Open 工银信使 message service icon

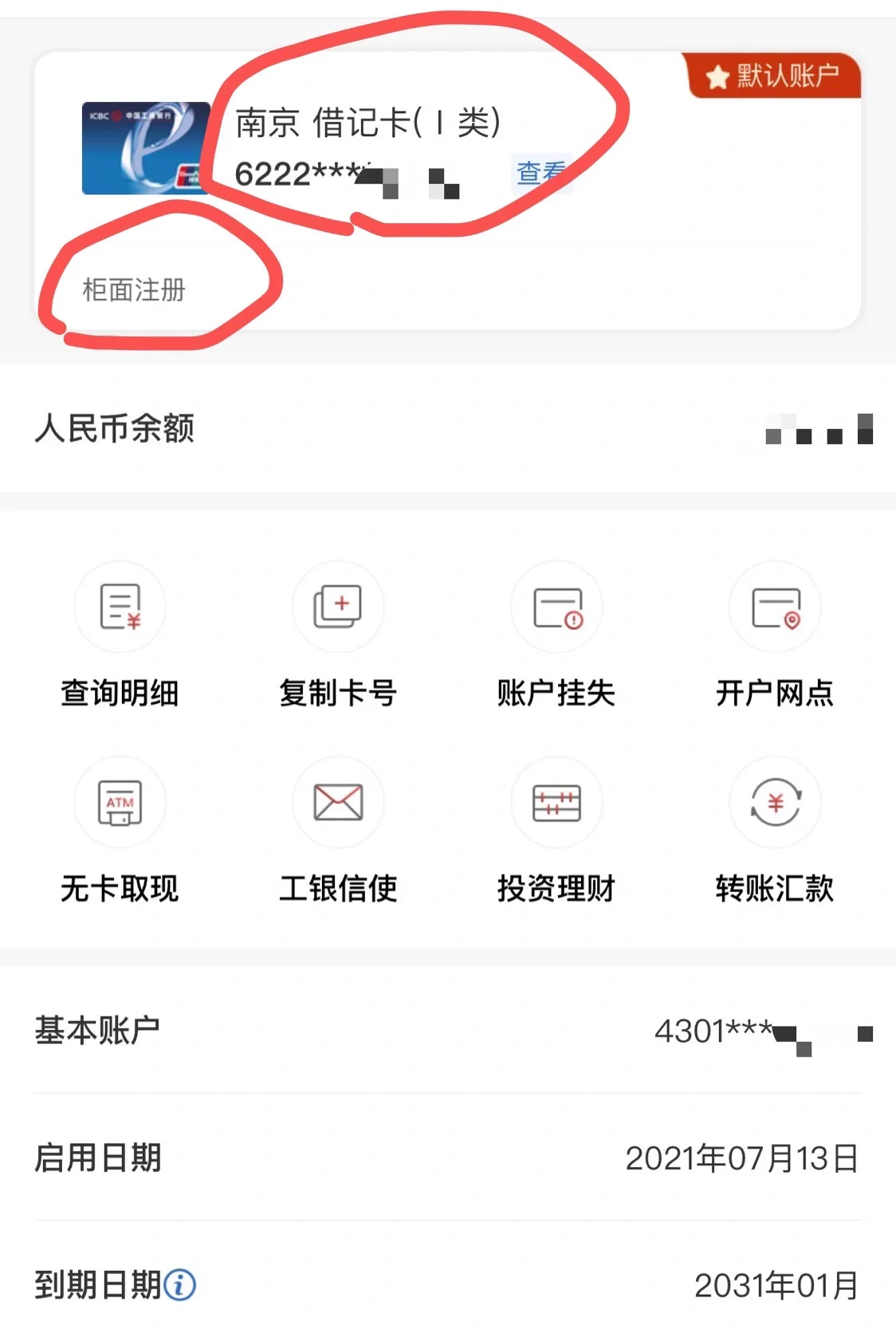[x=338, y=803]
